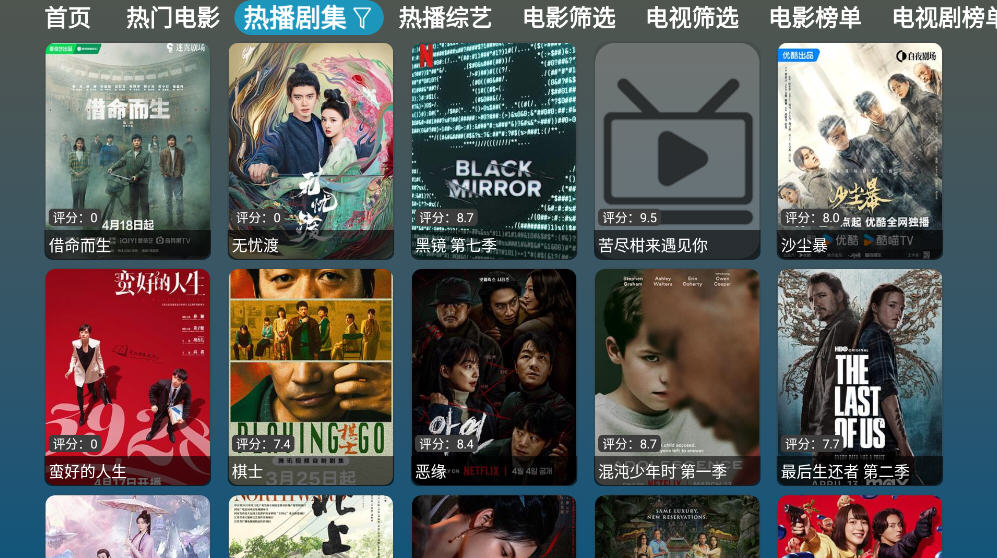Open the 电视剧榜单 tab

tap(943, 18)
